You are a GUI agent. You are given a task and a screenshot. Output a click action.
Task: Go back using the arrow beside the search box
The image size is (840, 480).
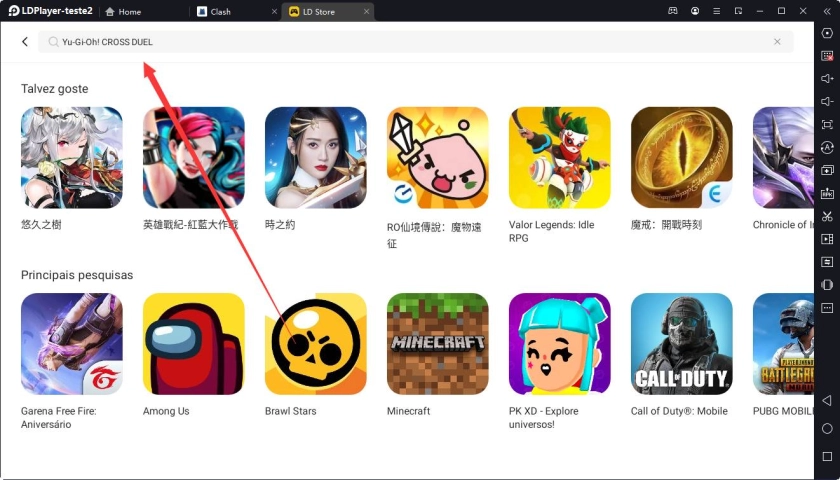pos(24,42)
